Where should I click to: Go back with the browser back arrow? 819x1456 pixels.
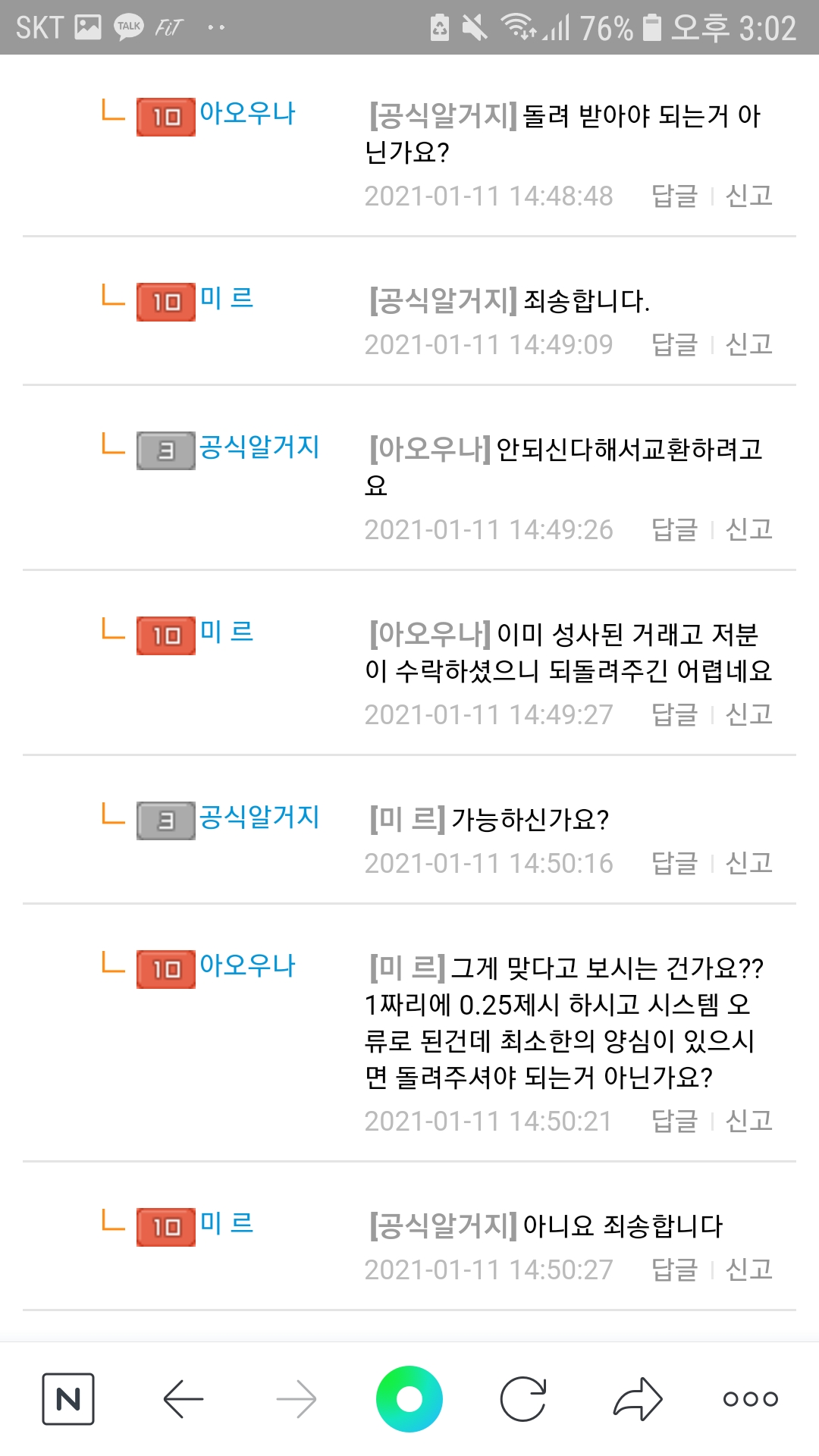184,1398
